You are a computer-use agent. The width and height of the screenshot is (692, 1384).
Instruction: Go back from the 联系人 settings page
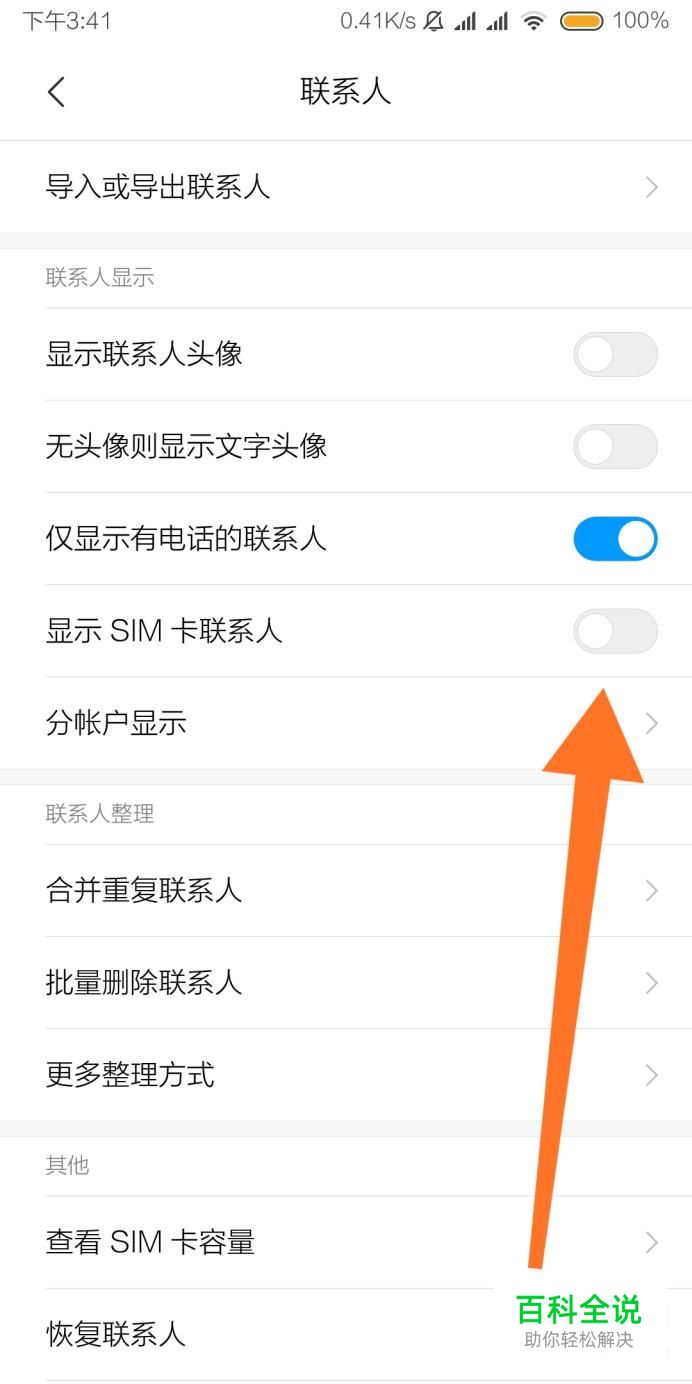tap(56, 92)
